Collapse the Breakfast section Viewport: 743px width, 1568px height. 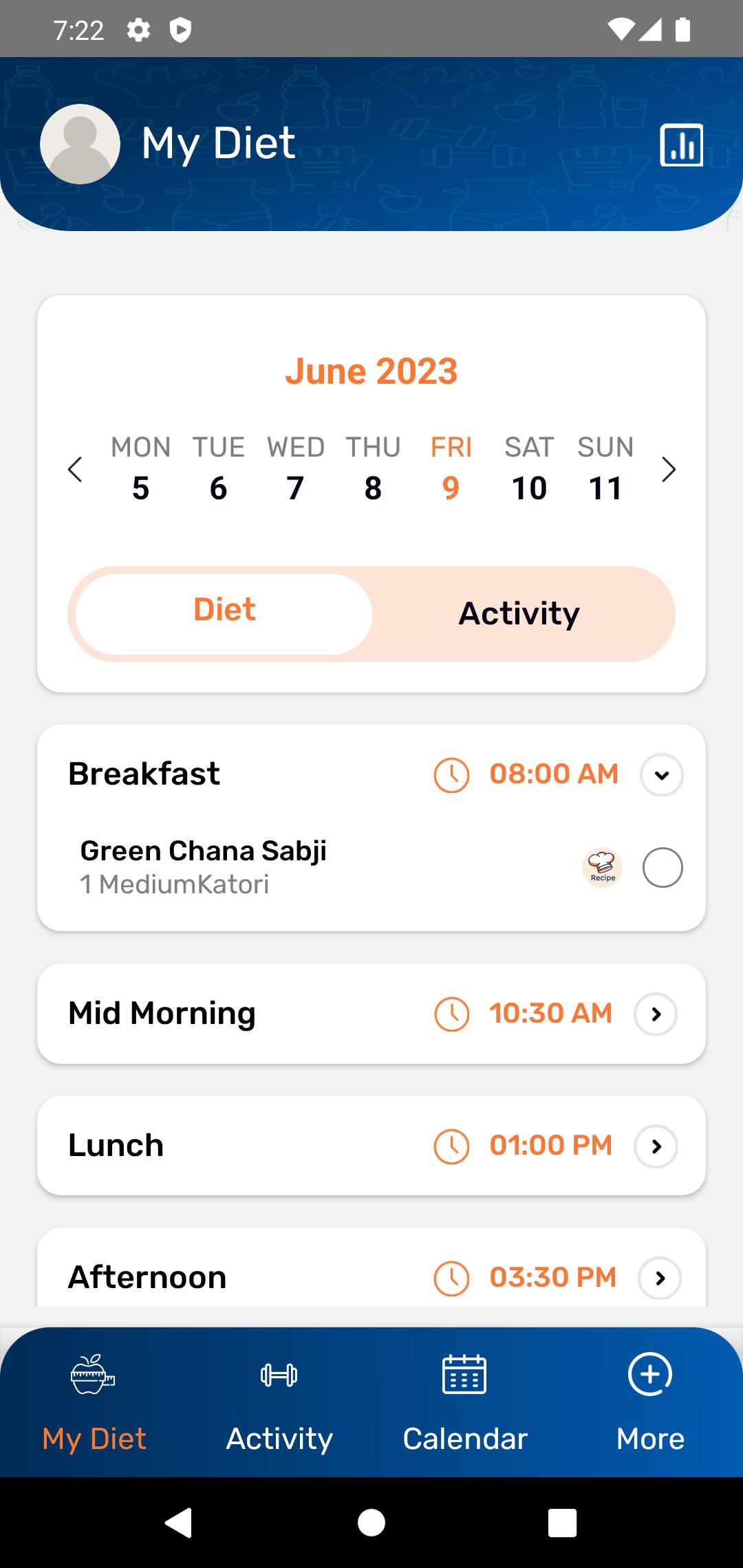[662, 775]
